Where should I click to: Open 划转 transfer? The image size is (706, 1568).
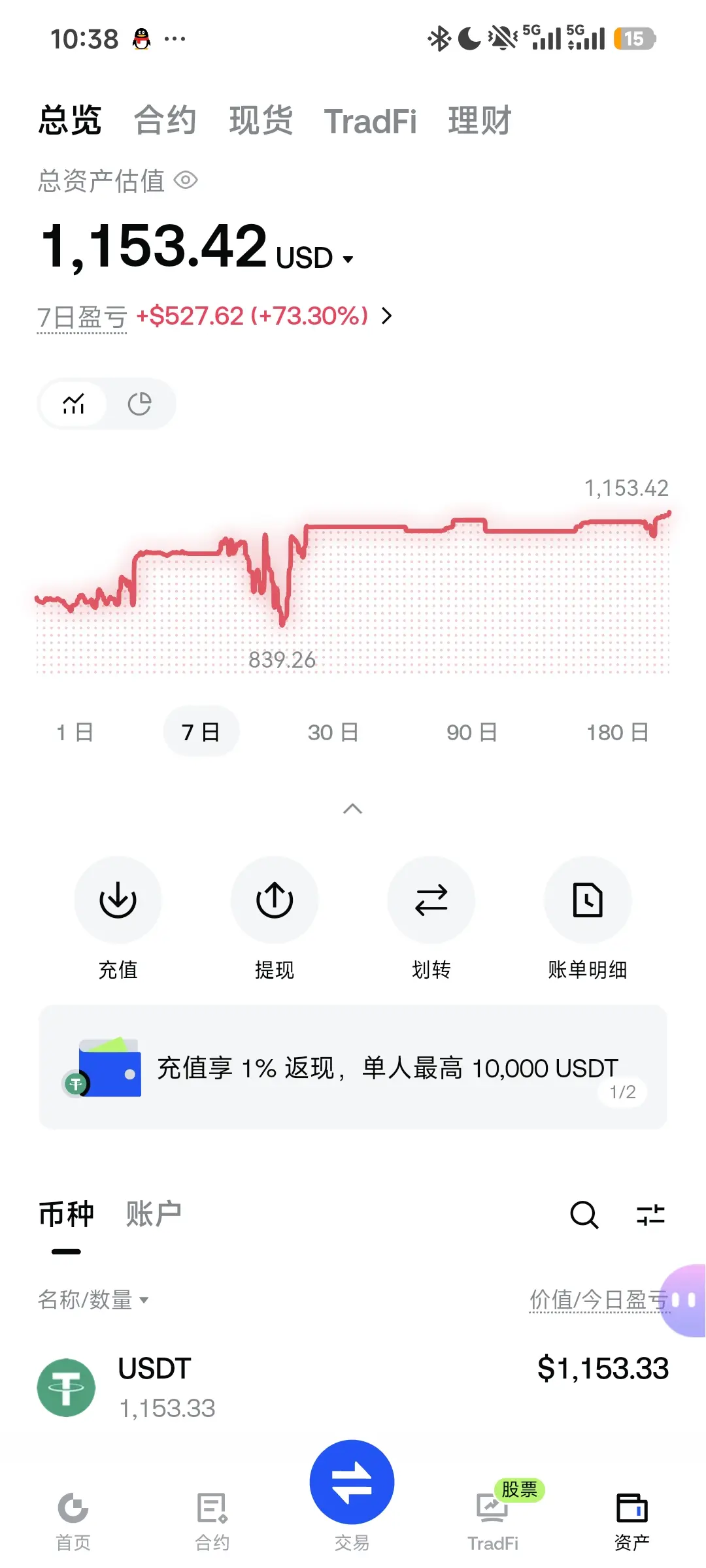[x=431, y=918]
